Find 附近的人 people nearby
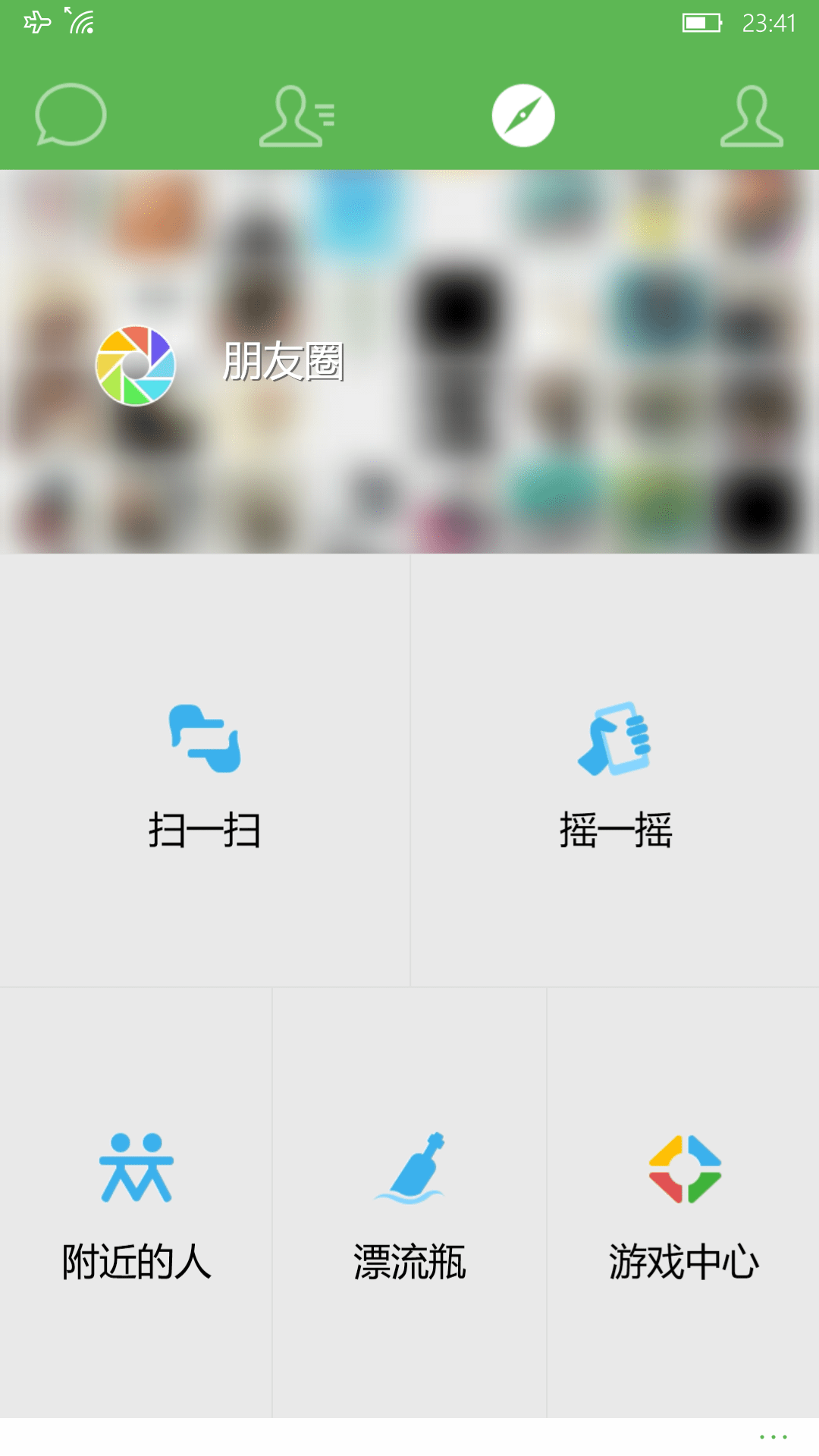819x1456 pixels. click(136, 1203)
